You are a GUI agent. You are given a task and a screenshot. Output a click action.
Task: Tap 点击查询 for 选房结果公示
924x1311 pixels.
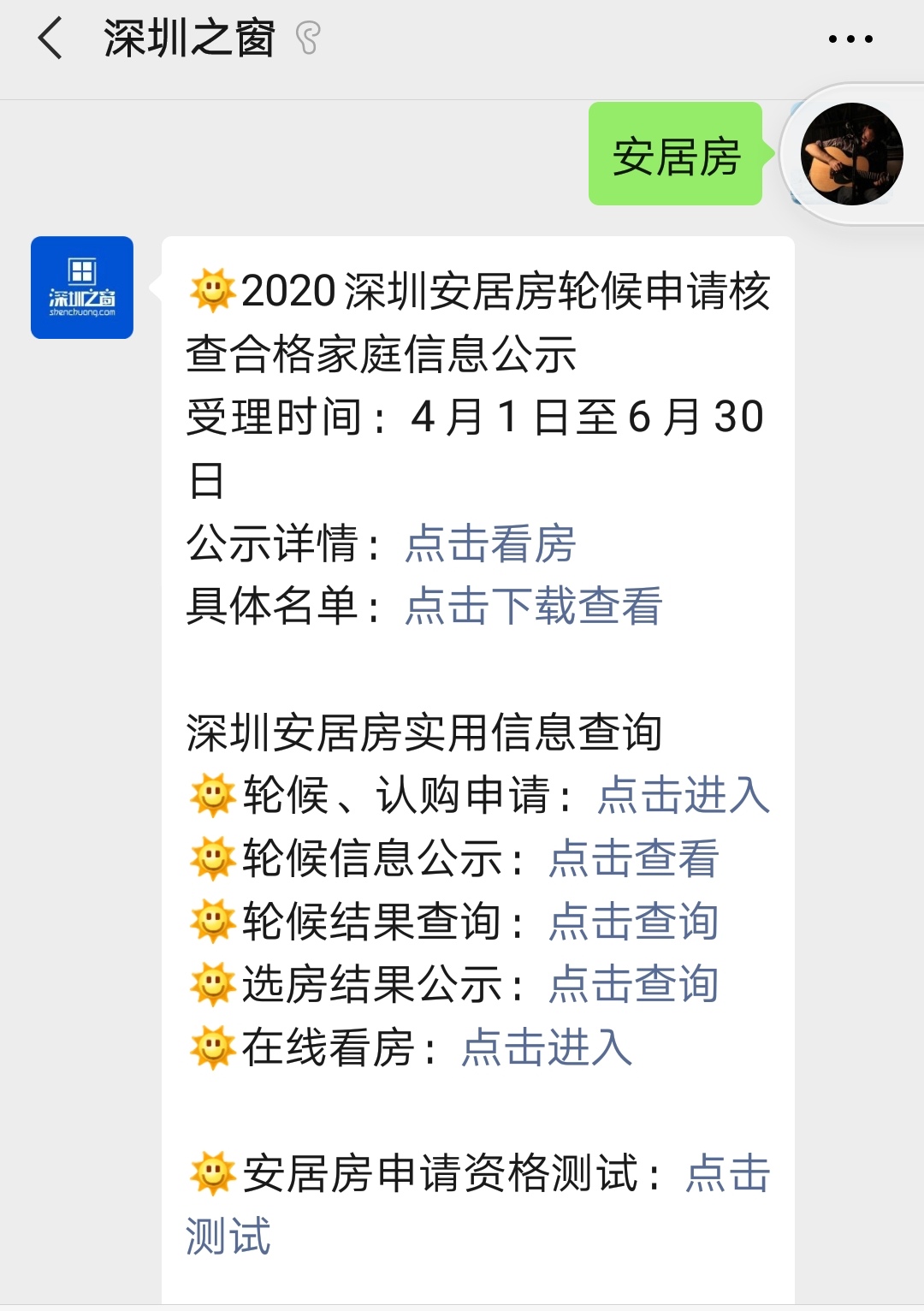[x=634, y=985]
